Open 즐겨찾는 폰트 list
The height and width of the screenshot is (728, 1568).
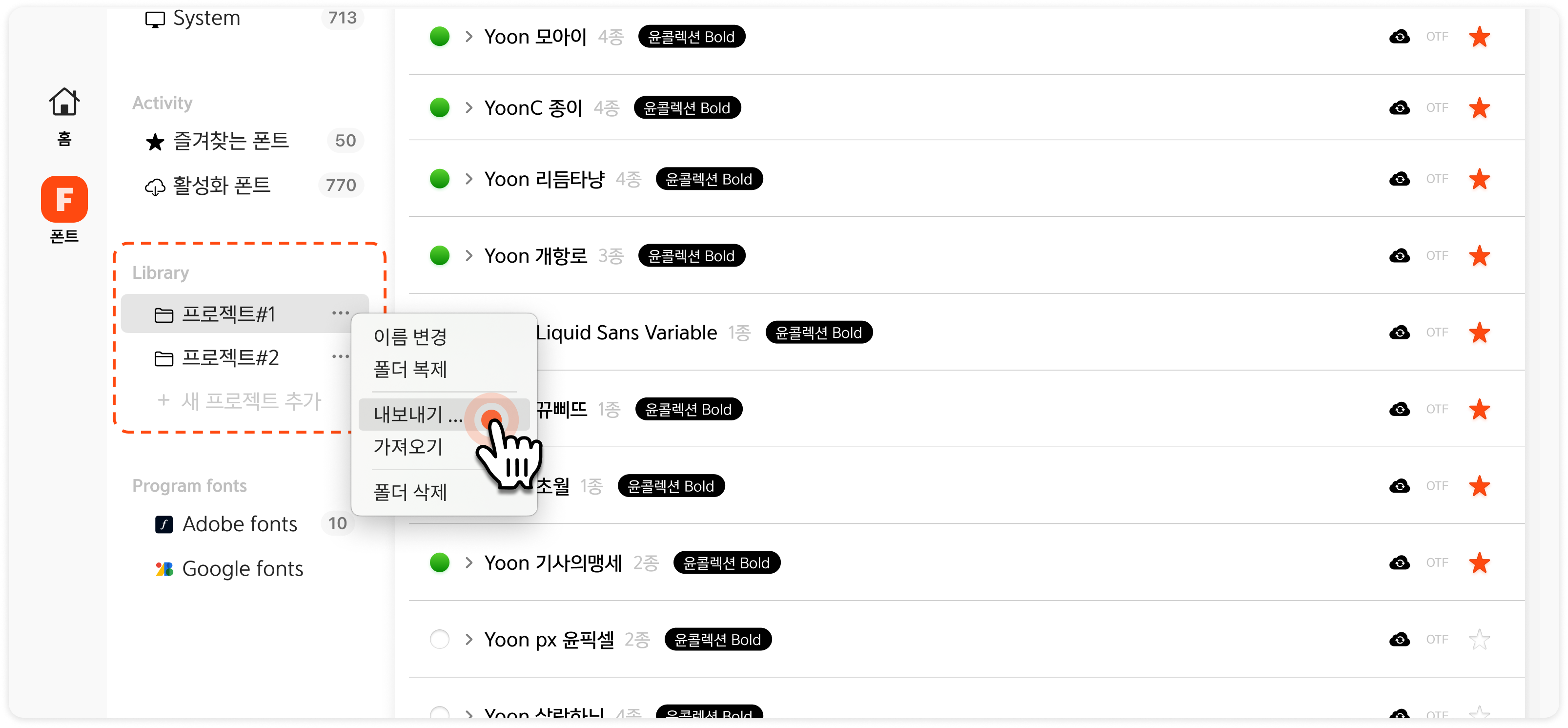tap(231, 141)
